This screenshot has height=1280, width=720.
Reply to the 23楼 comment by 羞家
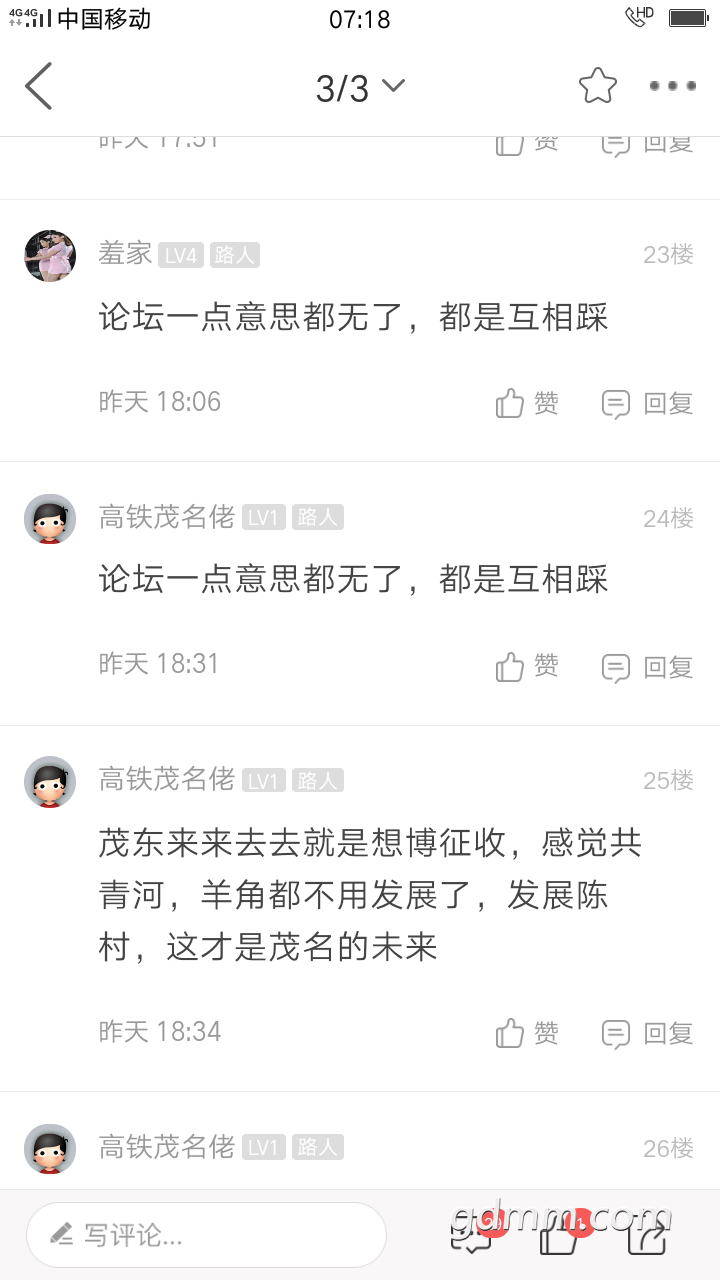pos(647,403)
